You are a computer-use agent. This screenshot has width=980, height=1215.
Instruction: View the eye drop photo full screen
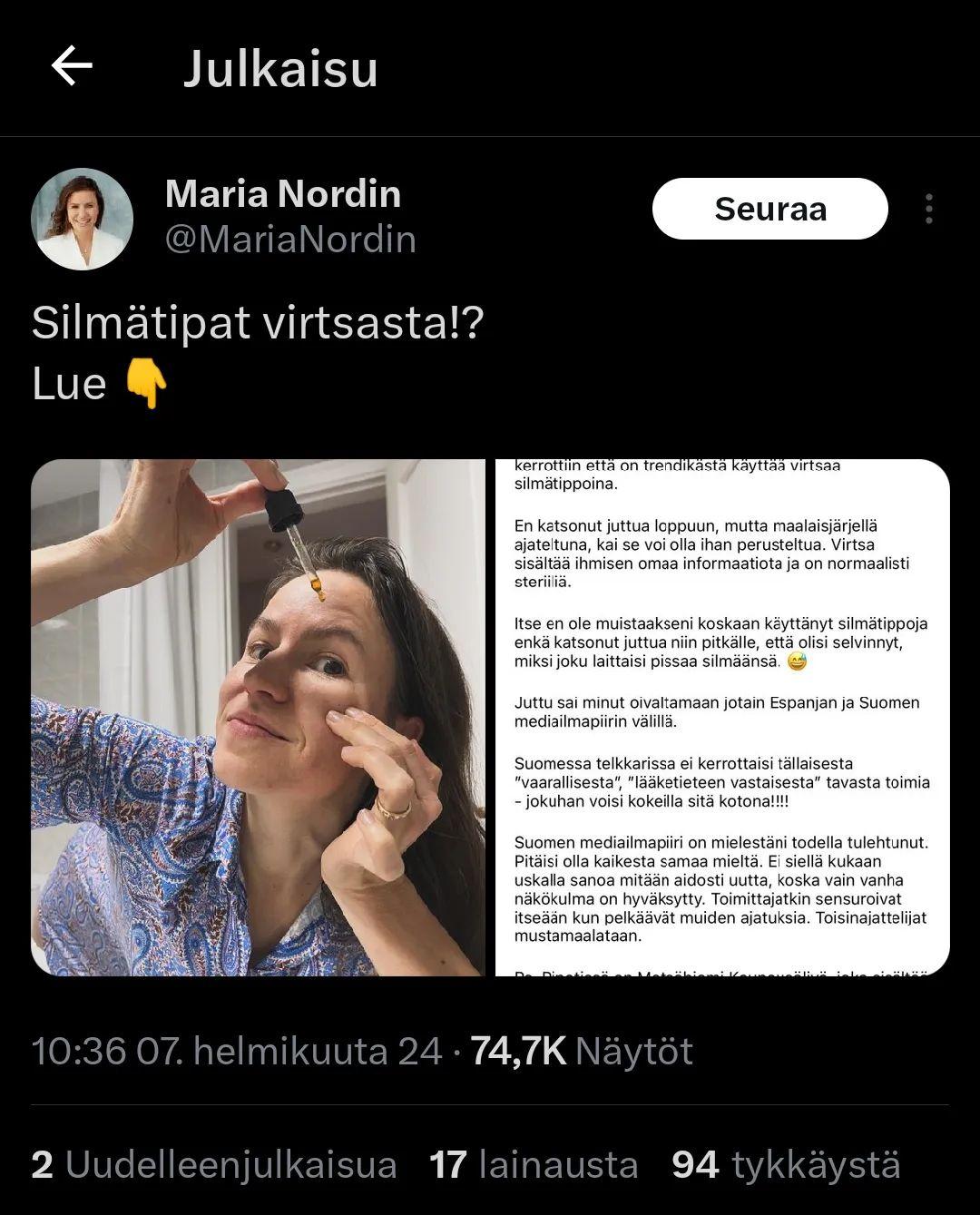tap(259, 717)
